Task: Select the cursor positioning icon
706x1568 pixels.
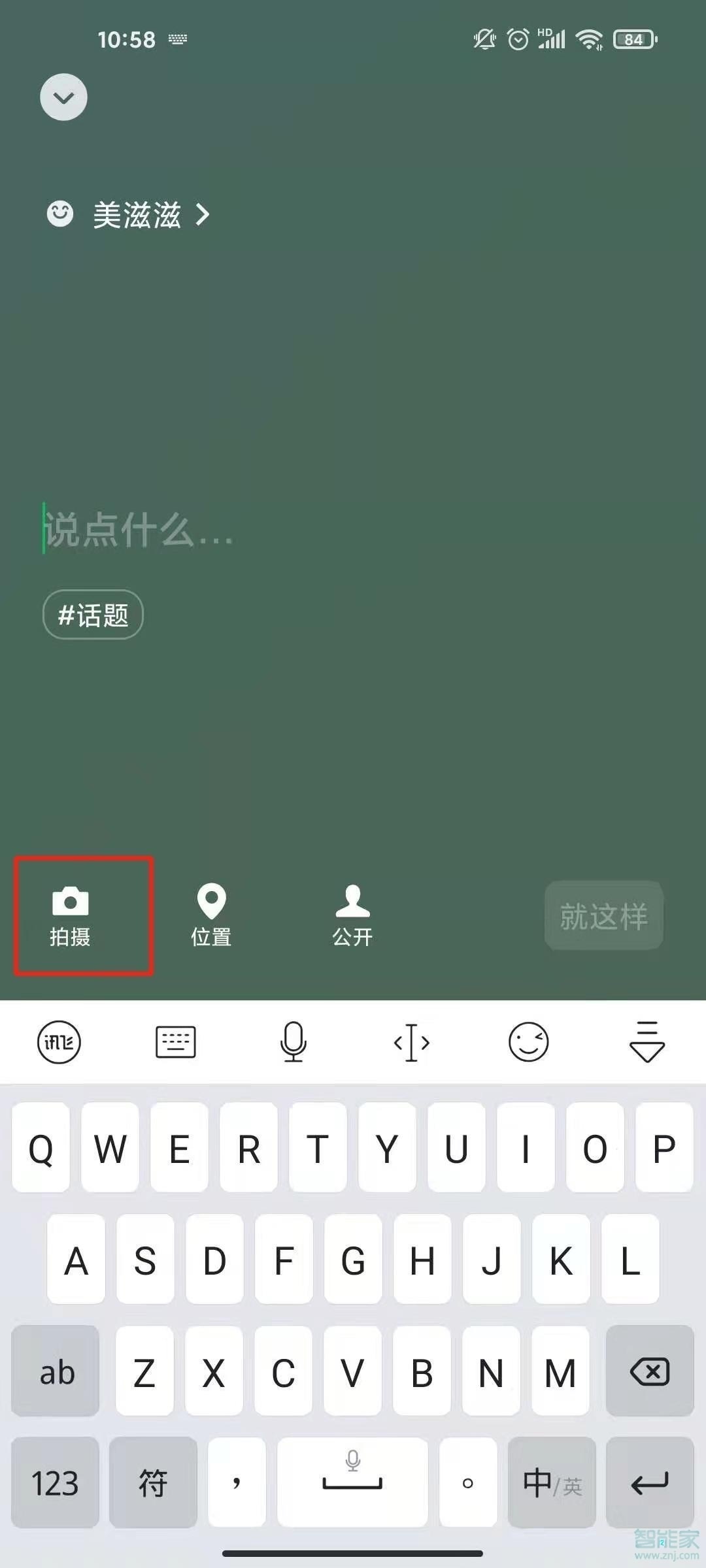Action: click(411, 1043)
